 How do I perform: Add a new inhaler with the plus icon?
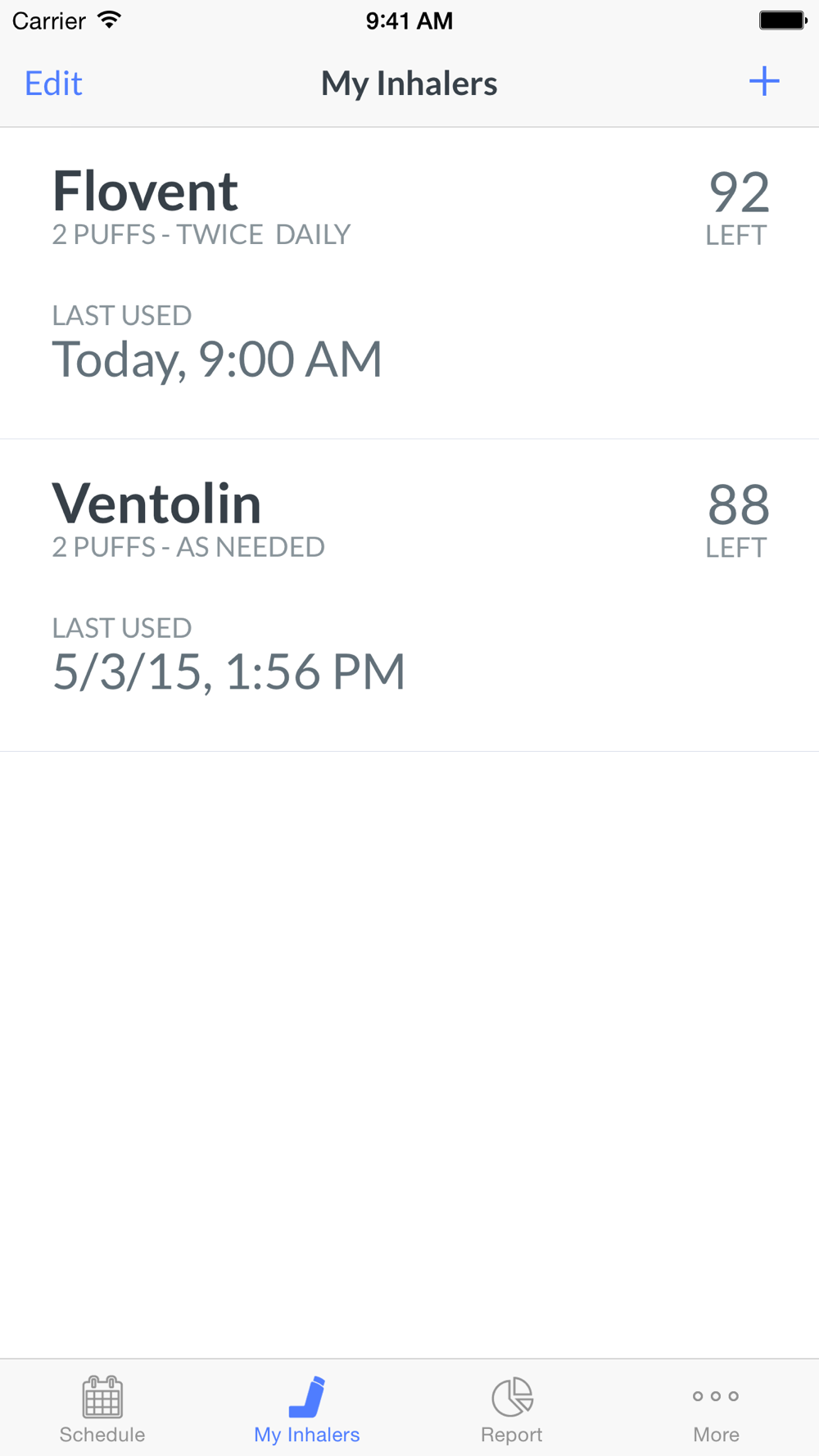pyautogui.click(x=764, y=81)
